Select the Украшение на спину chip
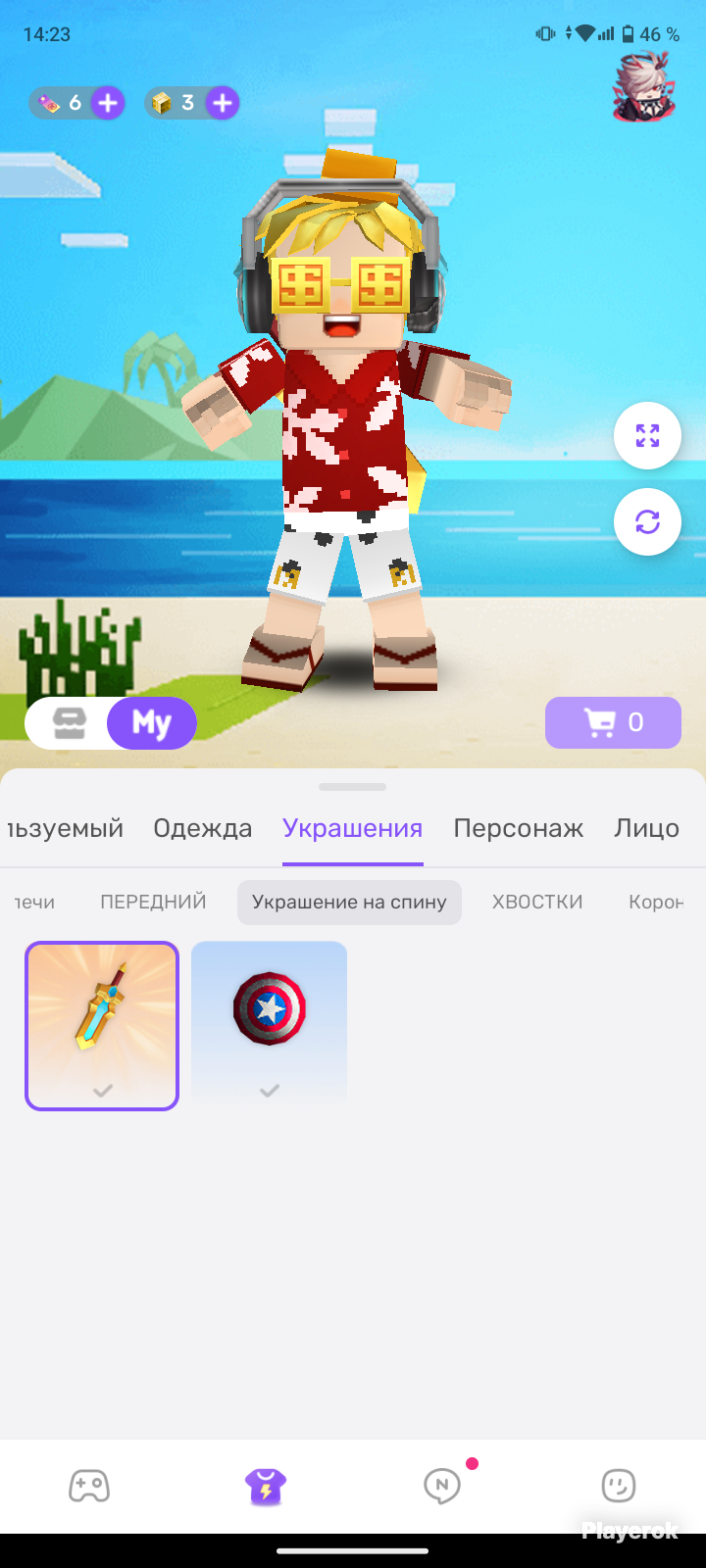This screenshot has height=1568, width=706. click(349, 902)
